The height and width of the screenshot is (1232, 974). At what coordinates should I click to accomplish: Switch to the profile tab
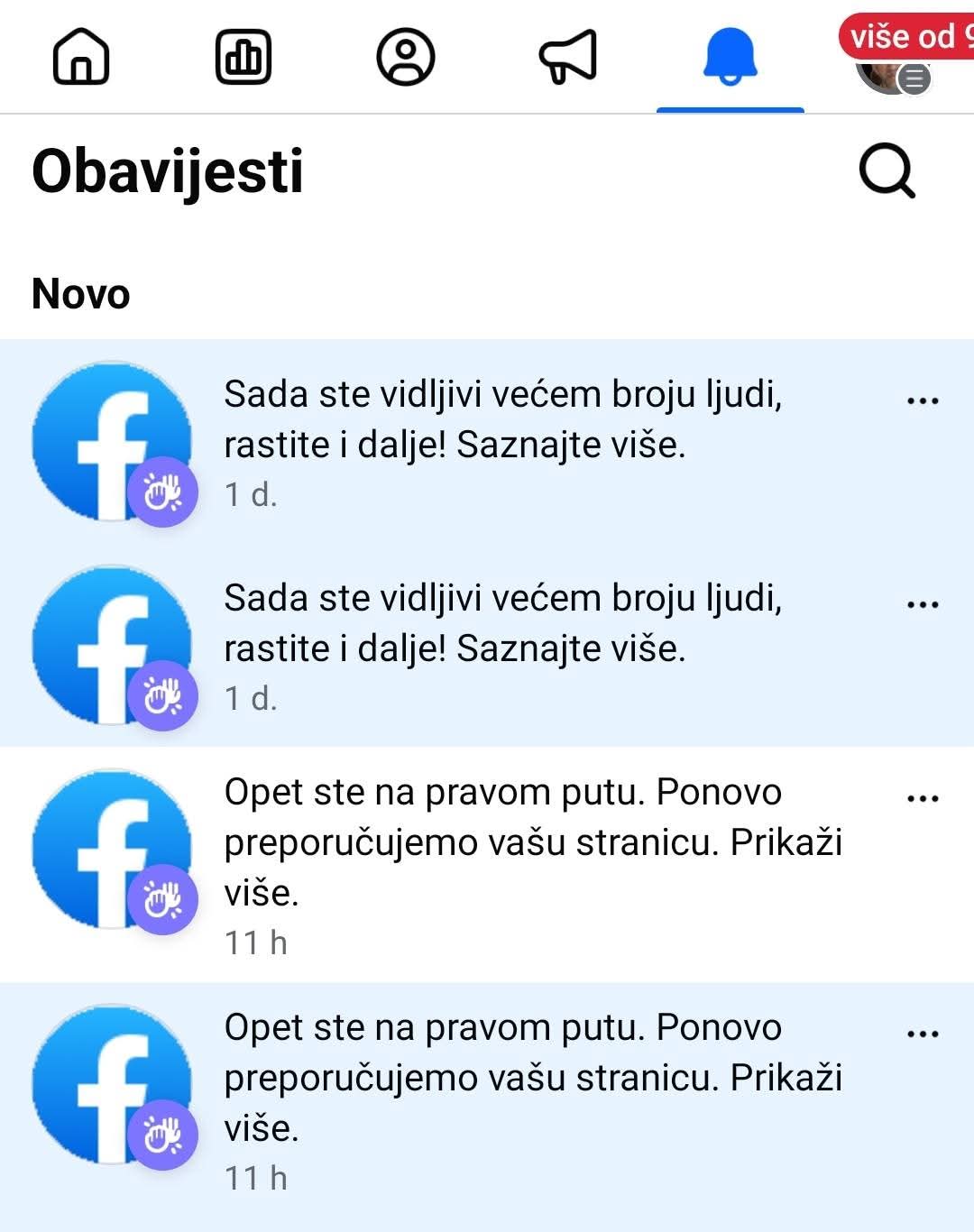pos(405,57)
